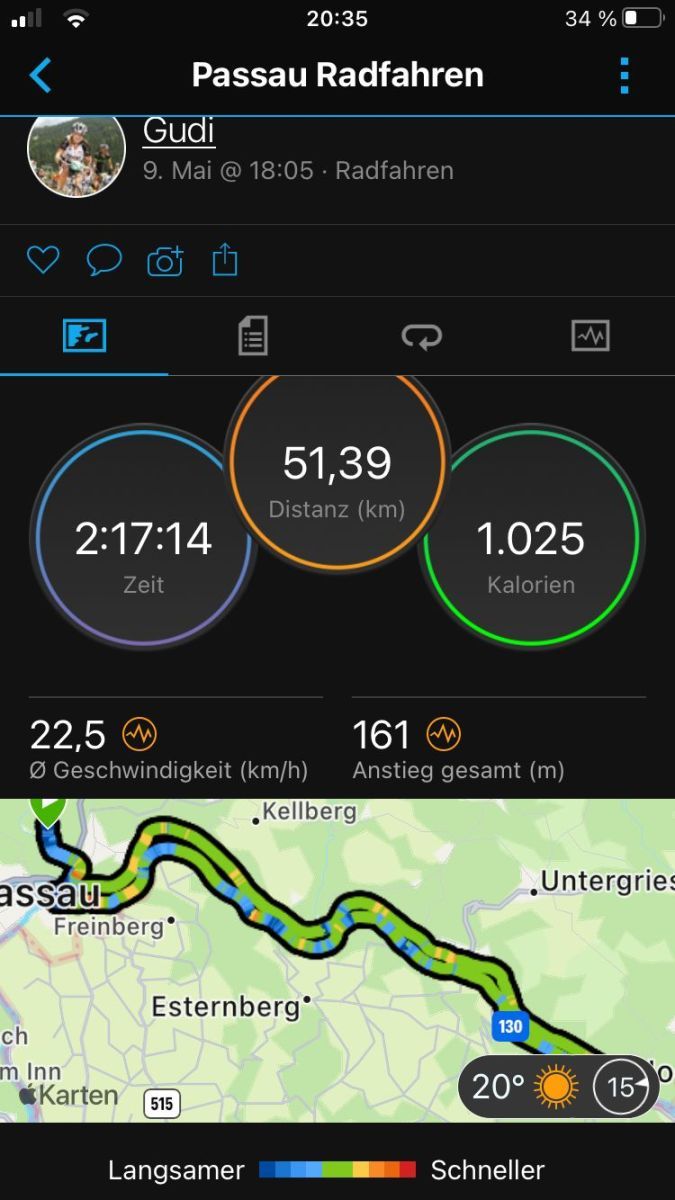Switch to the overview tab
This screenshot has height=1200, width=675.
click(x=85, y=336)
